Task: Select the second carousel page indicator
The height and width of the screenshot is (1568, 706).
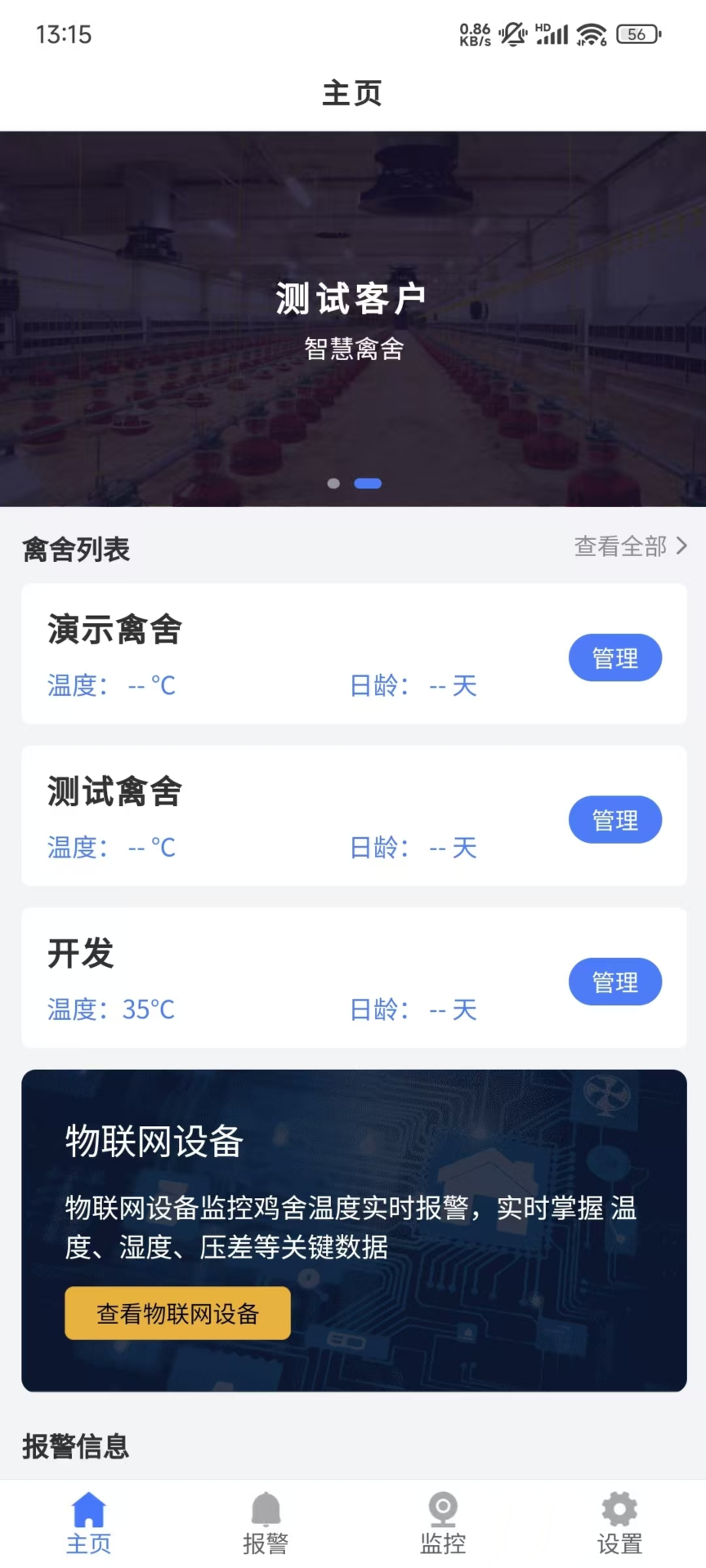Action: [368, 483]
